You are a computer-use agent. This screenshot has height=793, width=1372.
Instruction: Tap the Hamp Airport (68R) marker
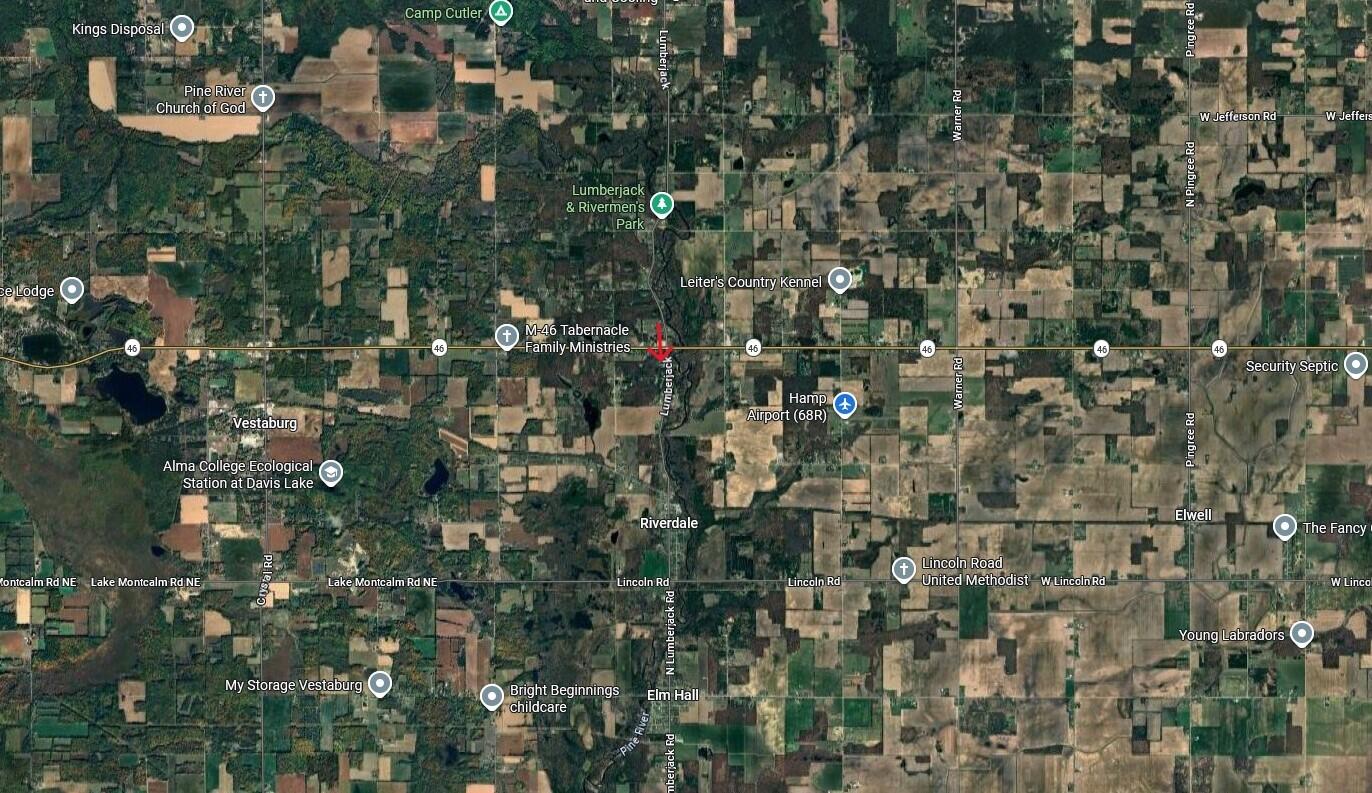tap(846, 405)
